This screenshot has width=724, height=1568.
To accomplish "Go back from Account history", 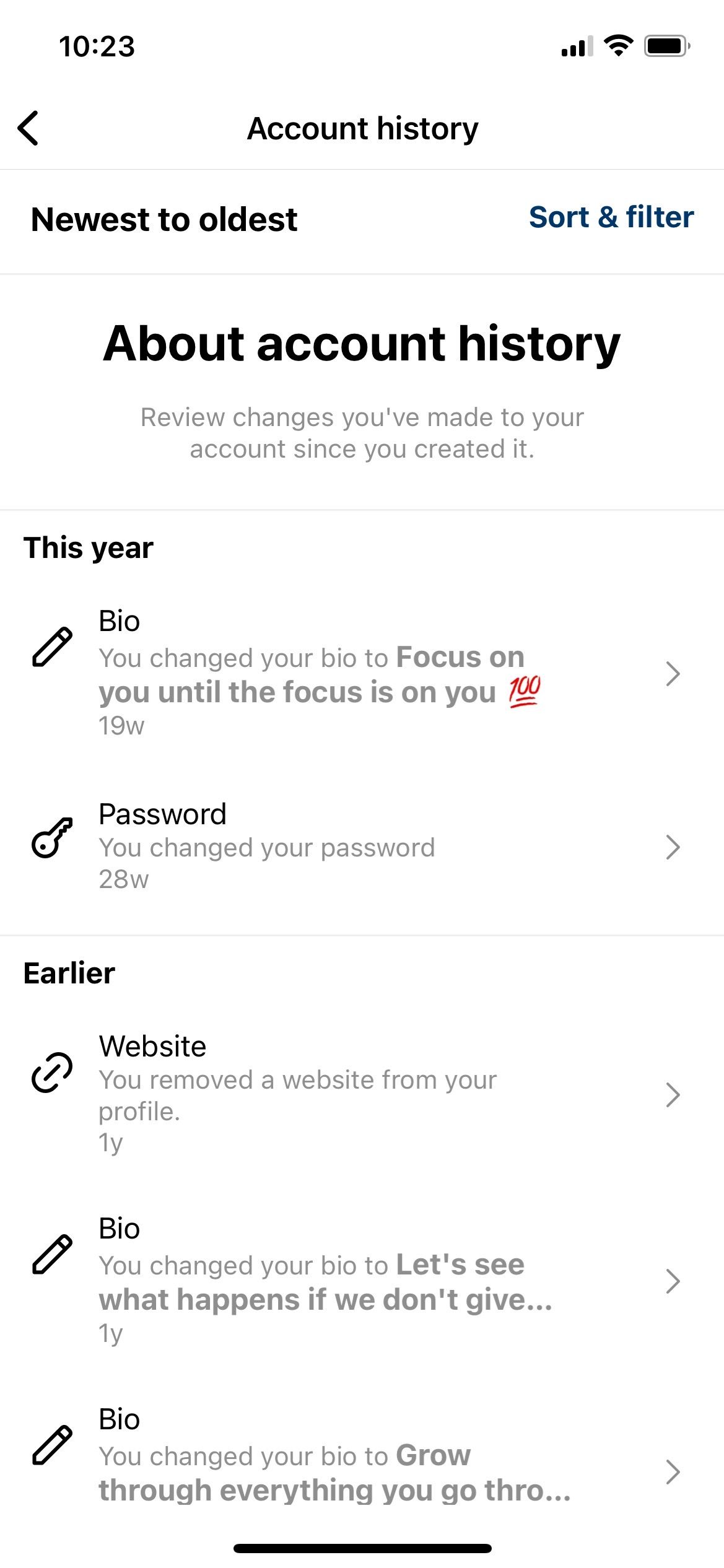I will point(28,128).
